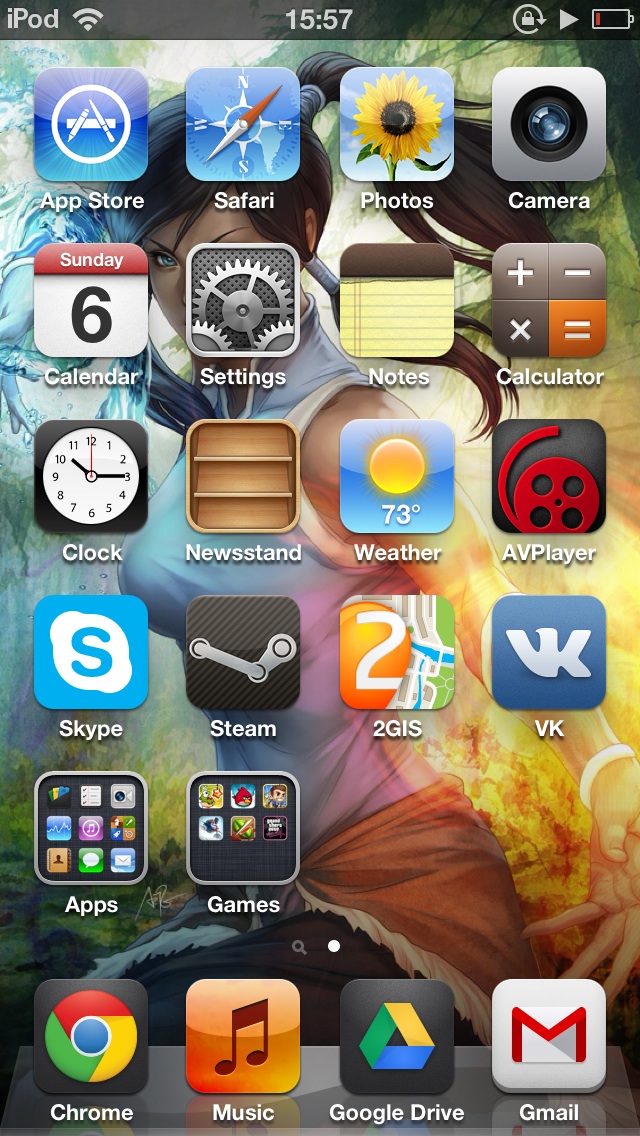Launch the Calculator

click(549, 300)
